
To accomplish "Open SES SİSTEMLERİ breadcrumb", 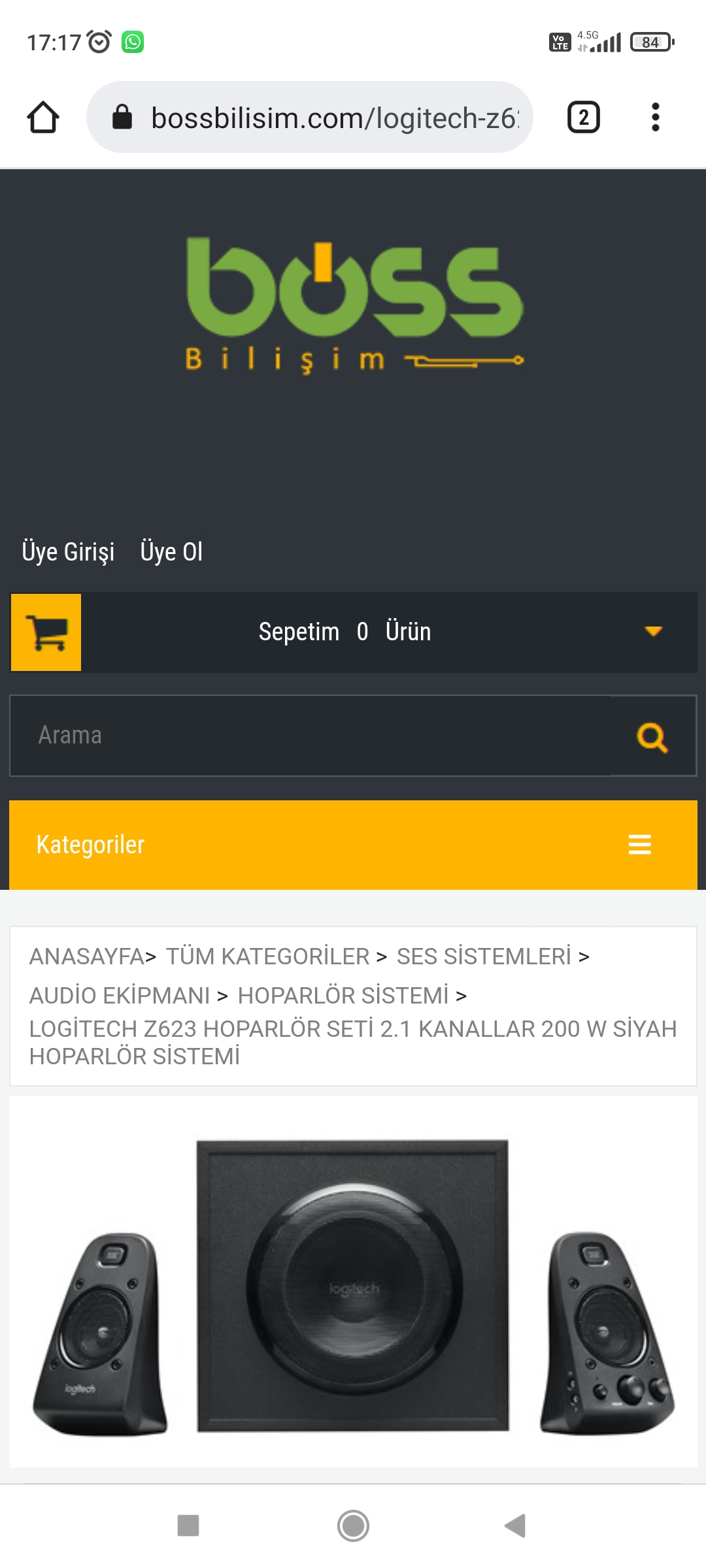I will [x=484, y=956].
